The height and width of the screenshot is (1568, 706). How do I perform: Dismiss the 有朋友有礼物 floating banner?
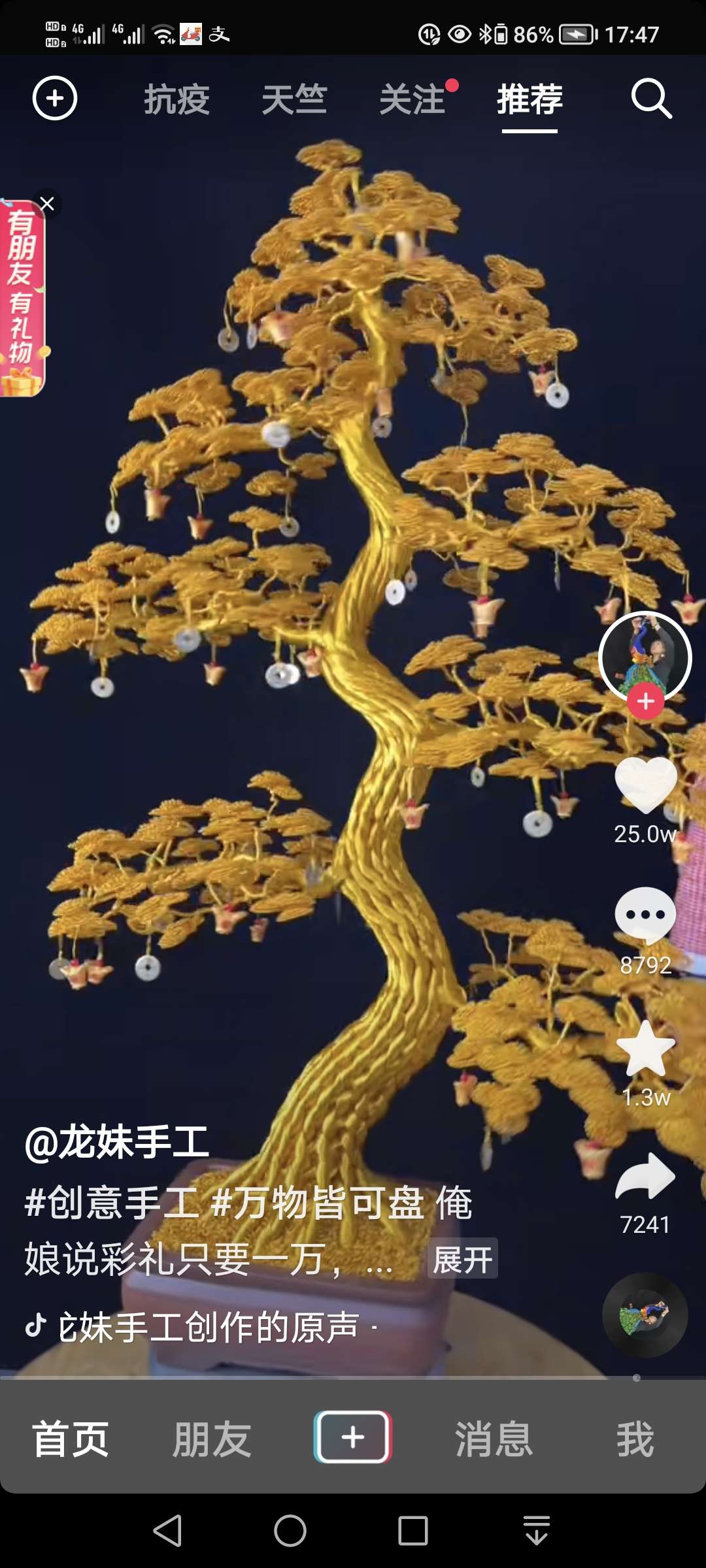pyautogui.click(x=47, y=204)
